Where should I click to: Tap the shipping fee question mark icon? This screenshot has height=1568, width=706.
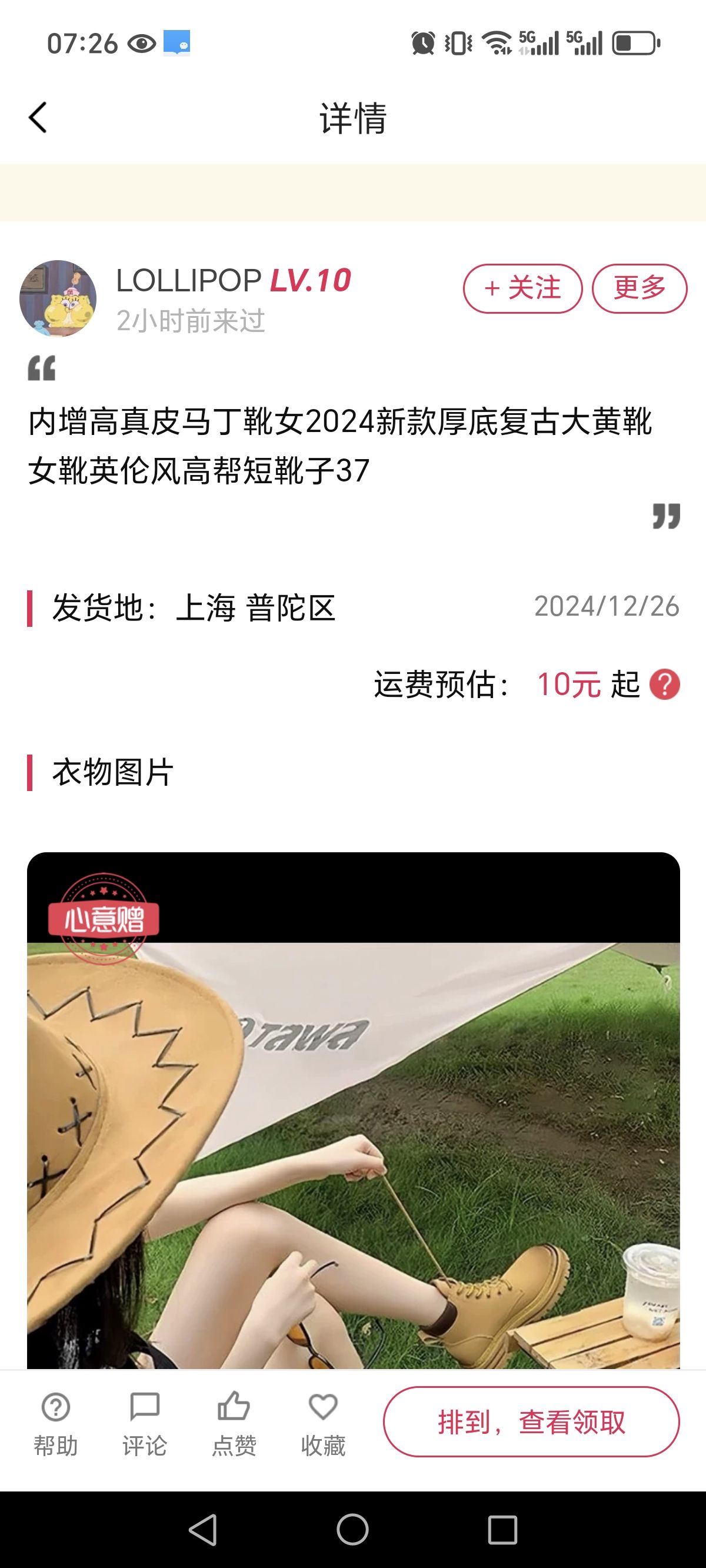[665, 685]
